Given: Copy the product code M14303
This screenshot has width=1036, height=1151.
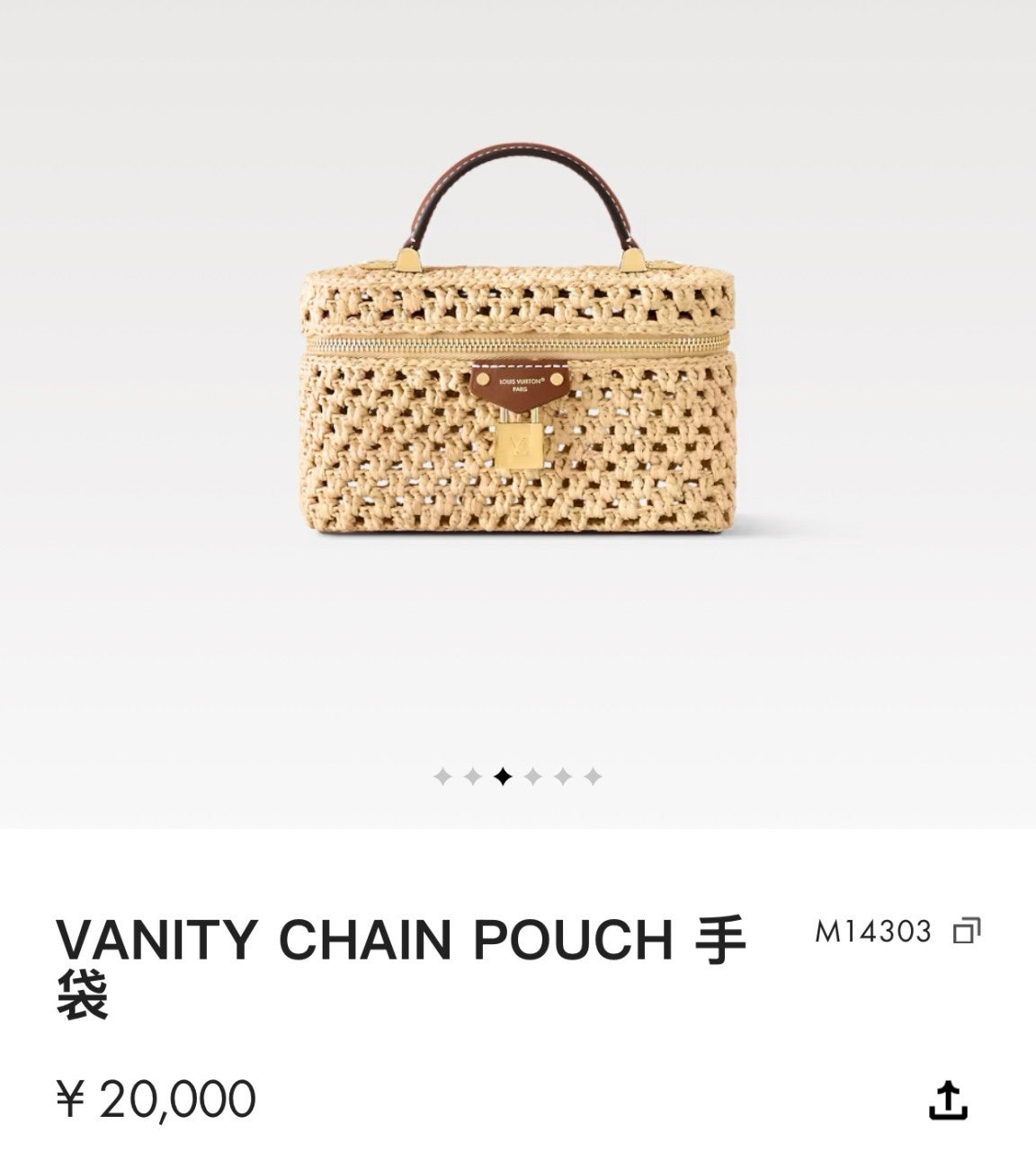Looking at the screenshot, I should [967, 931].
